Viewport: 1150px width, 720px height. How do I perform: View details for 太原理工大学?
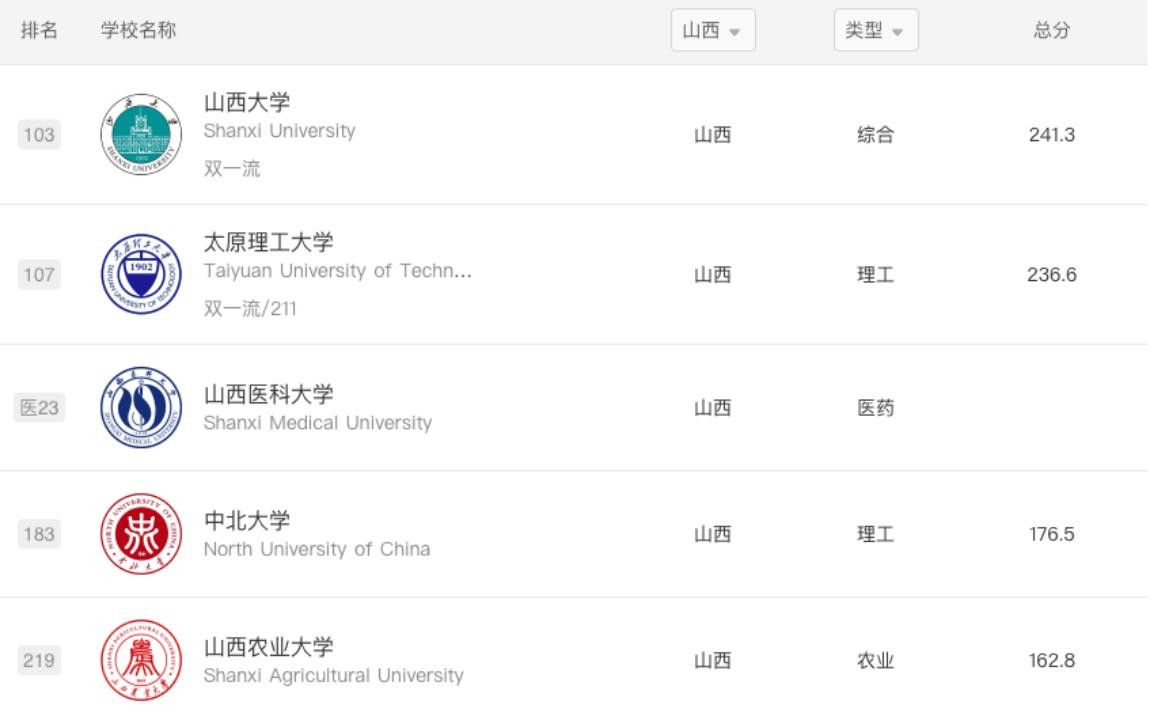pos(269,243)
